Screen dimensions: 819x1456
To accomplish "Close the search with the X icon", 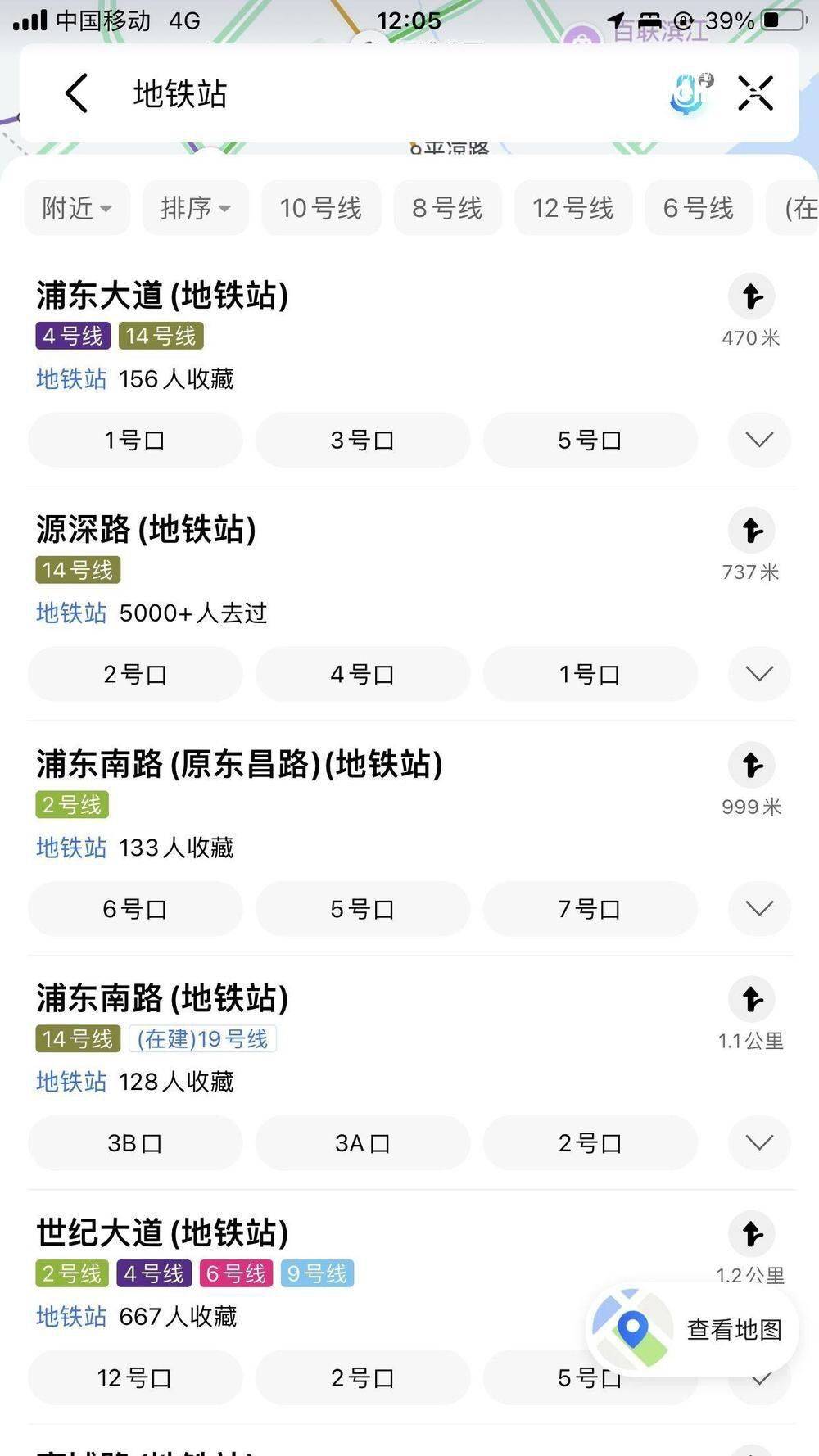I will pos(755,93).
